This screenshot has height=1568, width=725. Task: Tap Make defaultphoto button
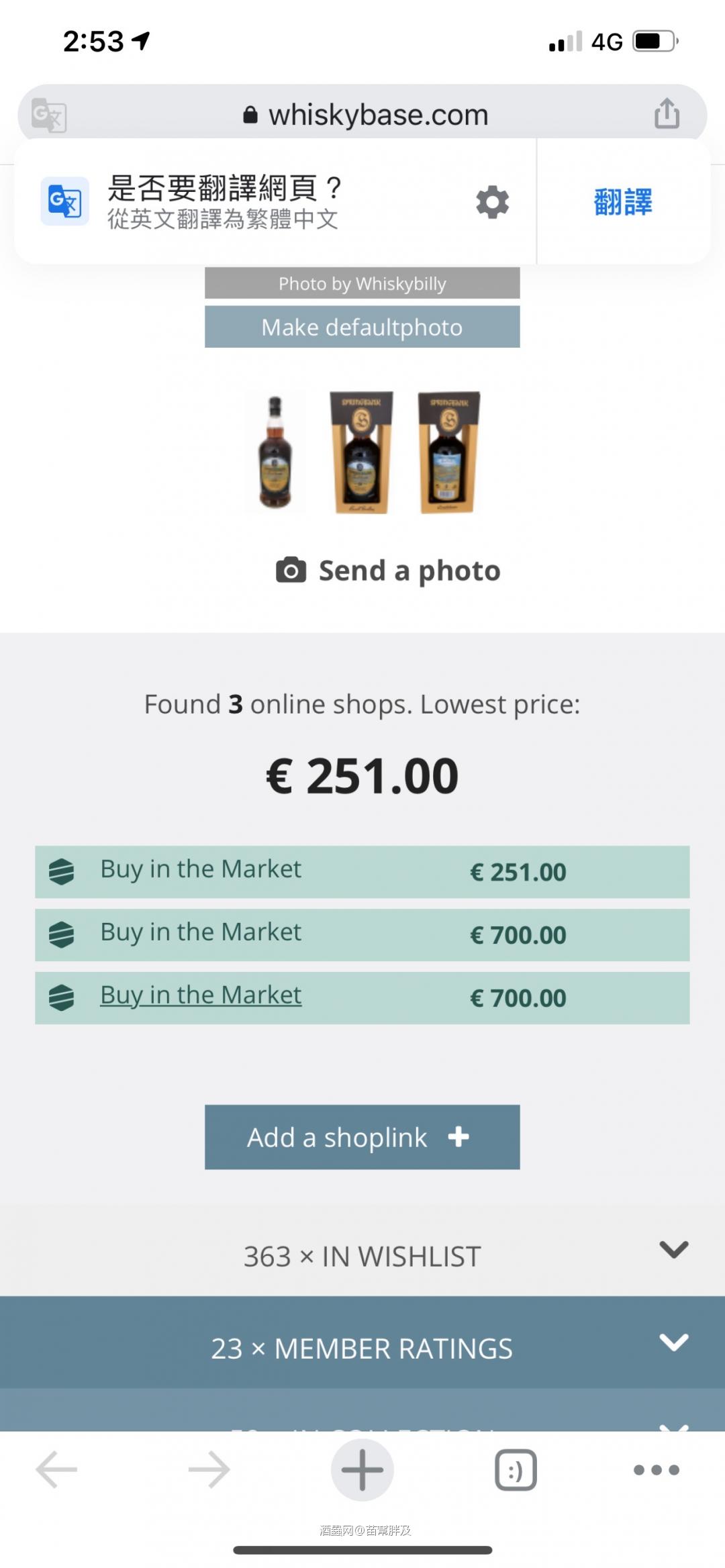tap(362, 328)
